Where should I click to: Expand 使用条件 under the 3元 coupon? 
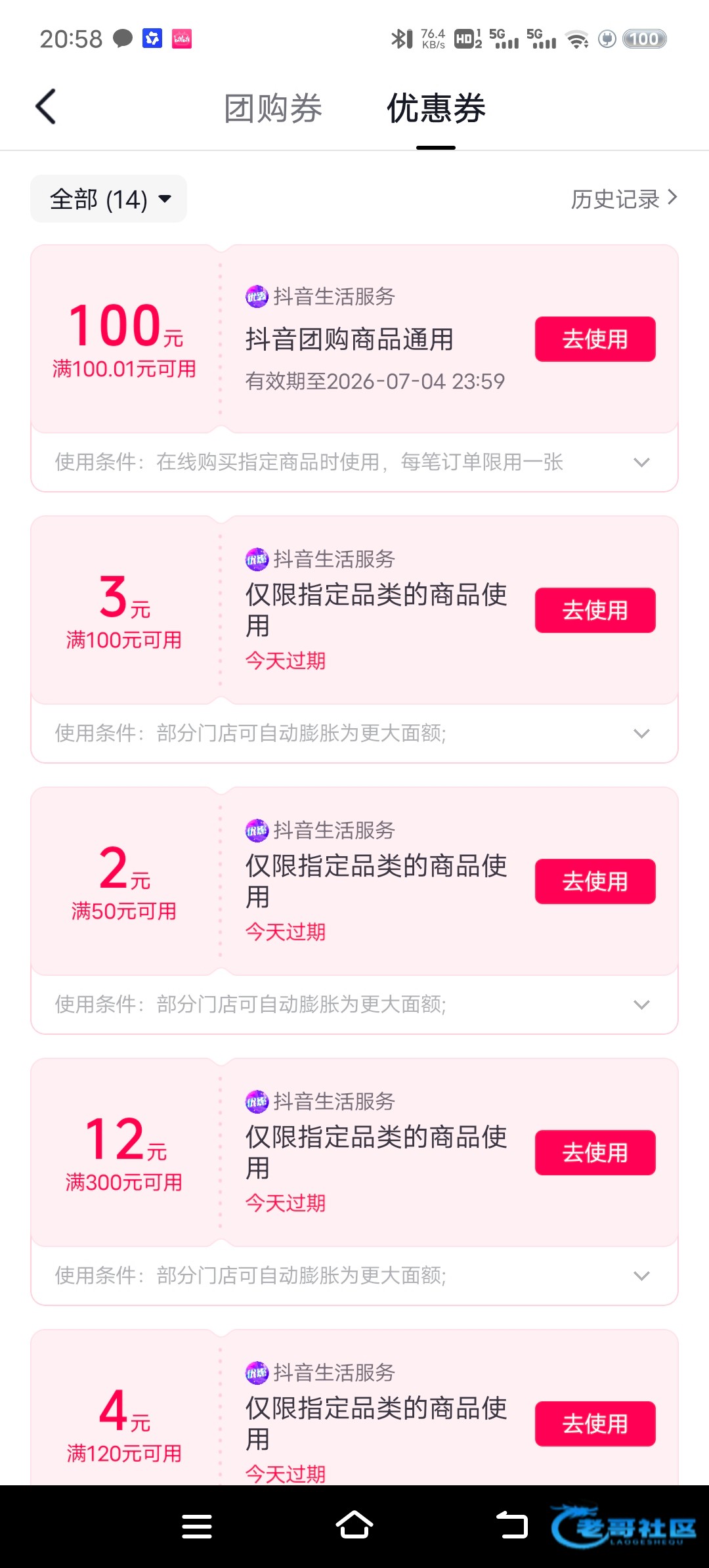tap(641, 733)
